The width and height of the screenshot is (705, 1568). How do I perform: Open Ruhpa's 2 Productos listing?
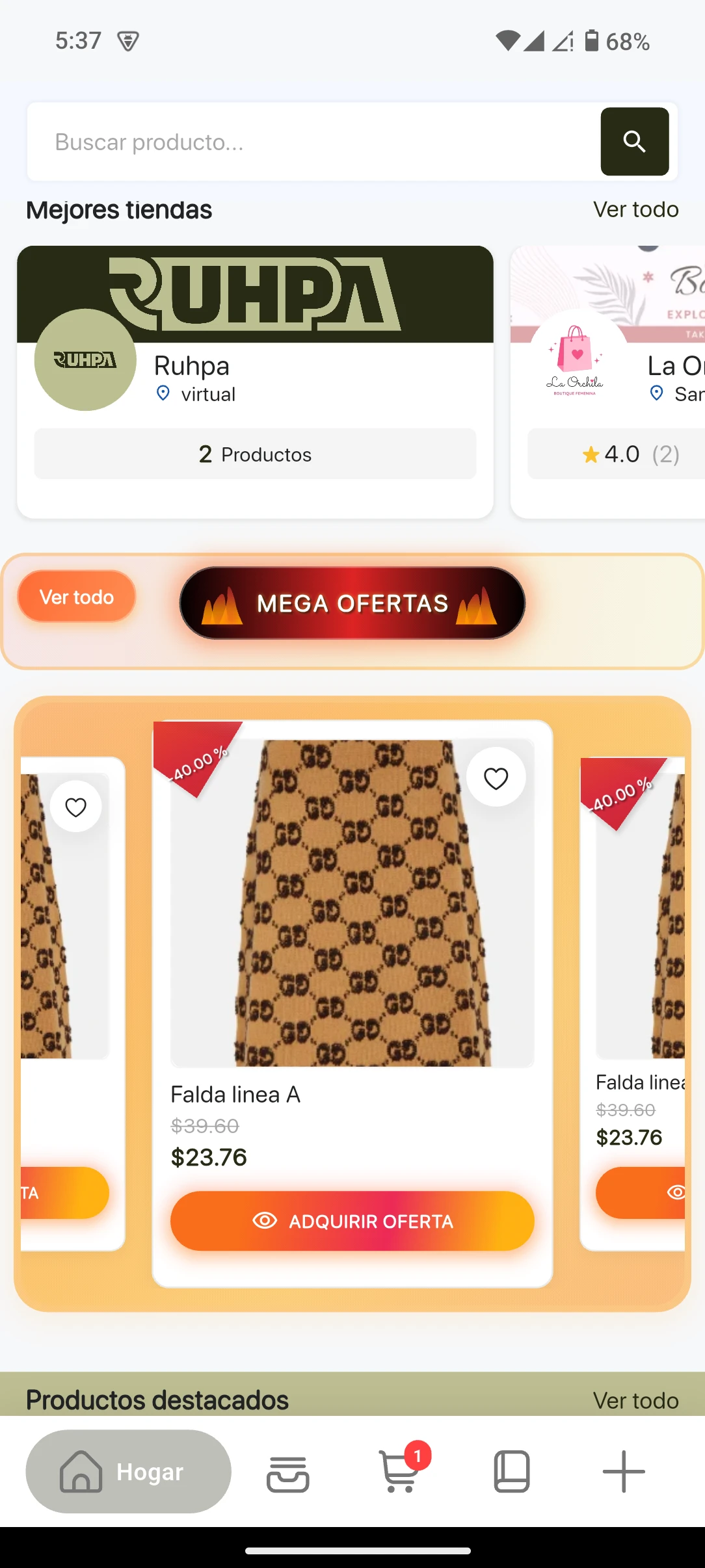click(x=254, y=454)
